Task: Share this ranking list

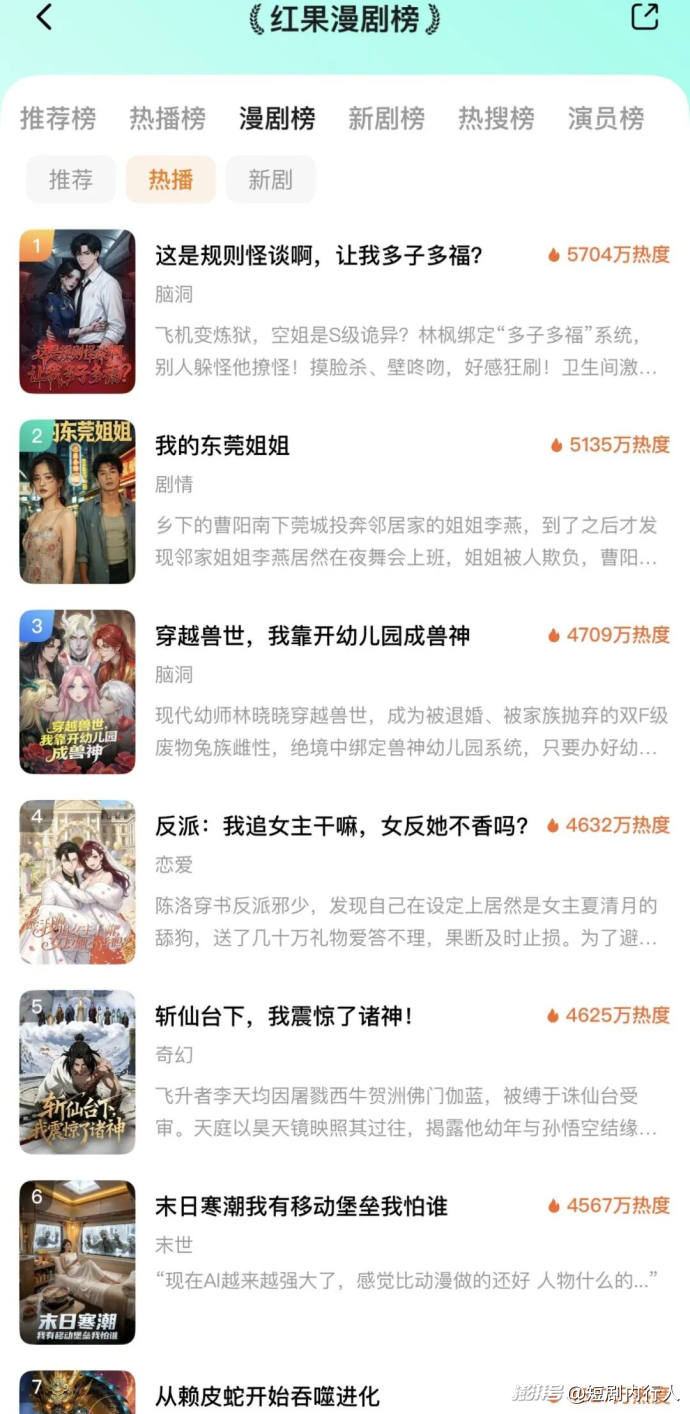Action: point(645,17)
